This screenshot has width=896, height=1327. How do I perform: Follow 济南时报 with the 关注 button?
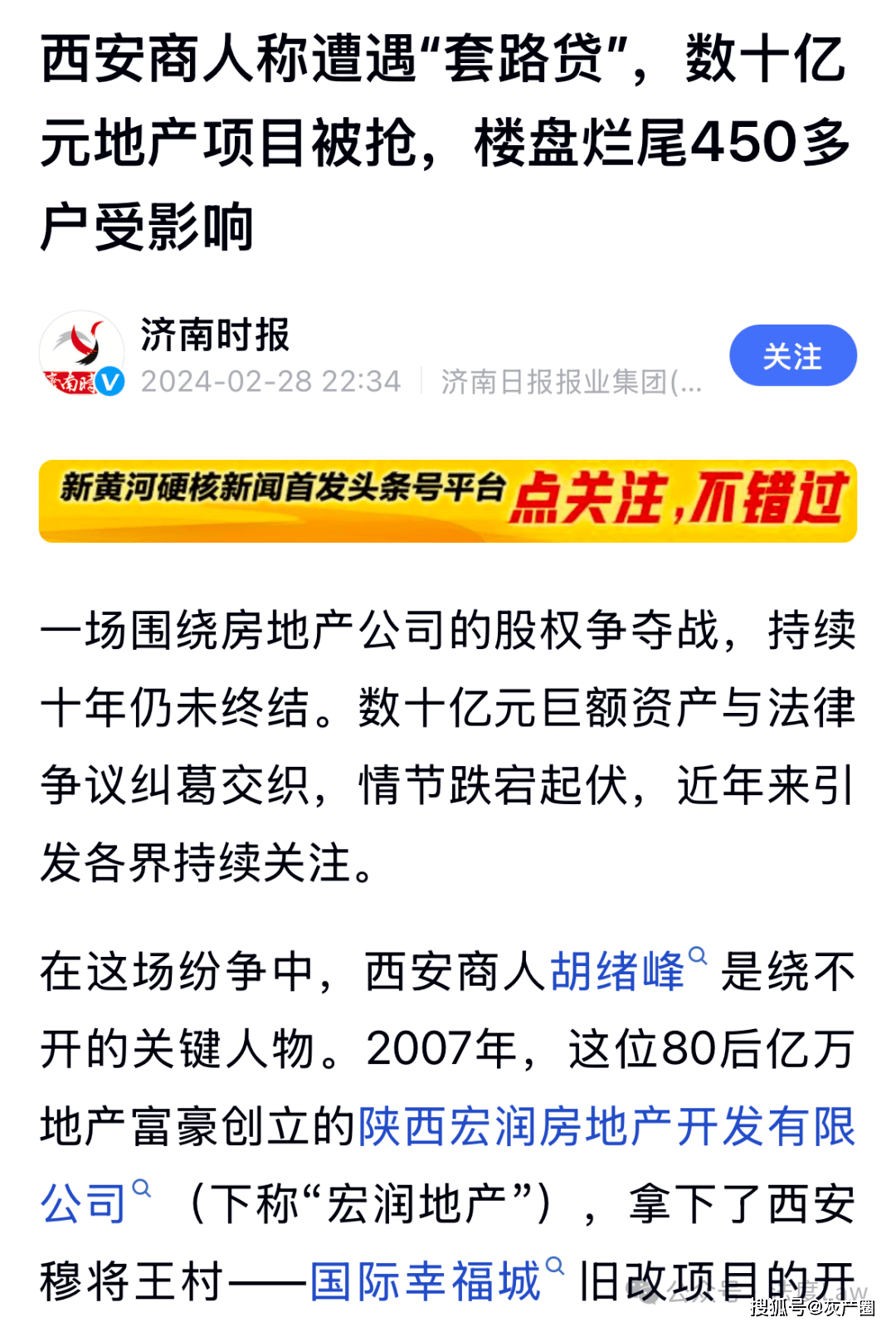(x=792, y=355)
